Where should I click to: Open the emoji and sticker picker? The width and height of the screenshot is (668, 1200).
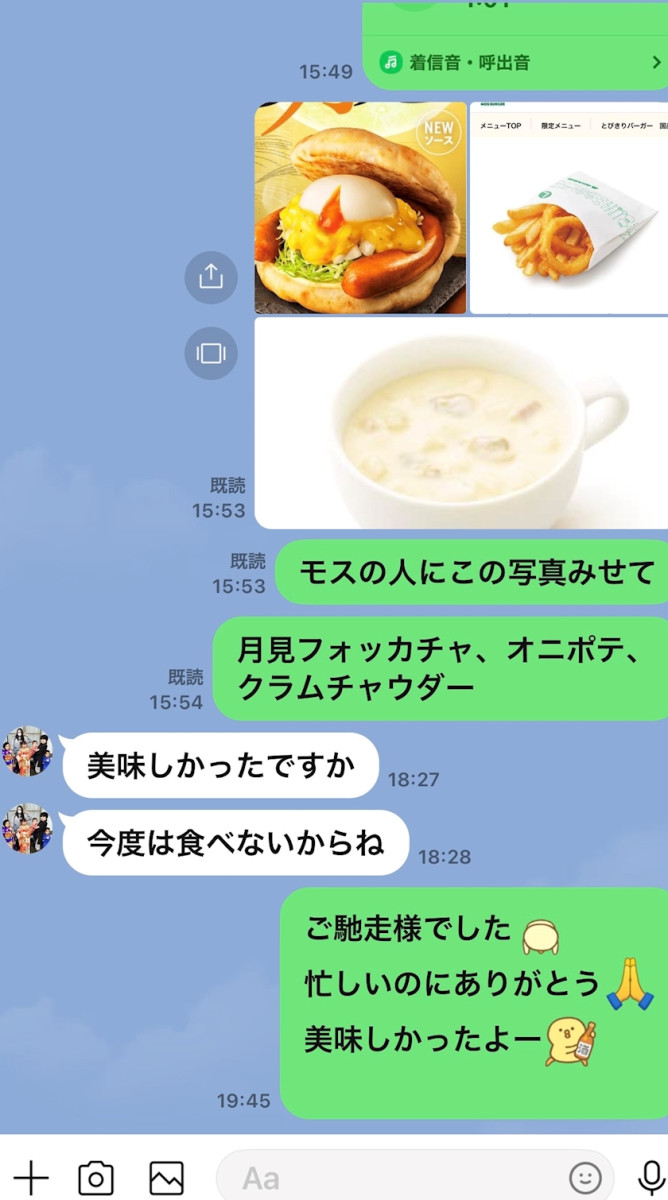coord(586,1177)
